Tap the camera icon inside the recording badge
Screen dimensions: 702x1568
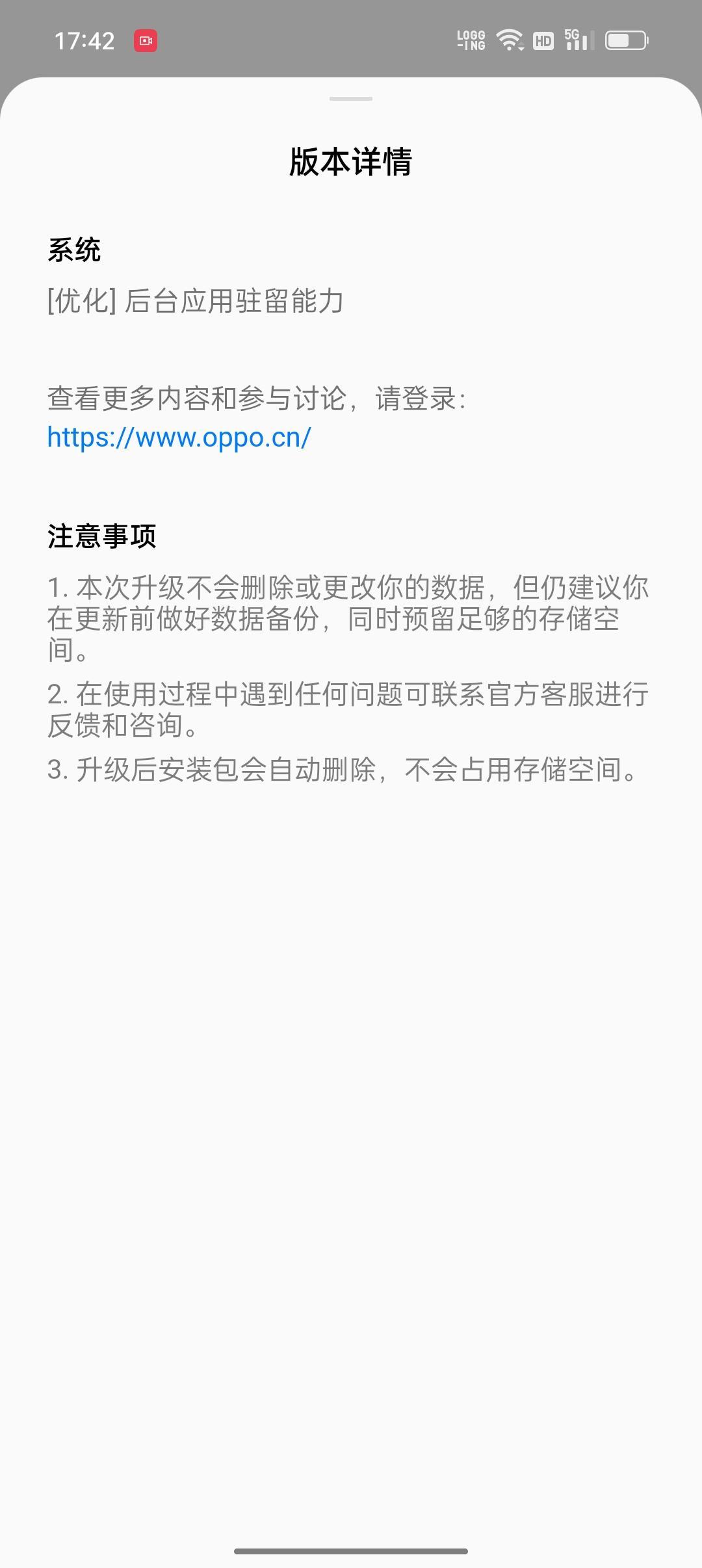click(144, 41)
